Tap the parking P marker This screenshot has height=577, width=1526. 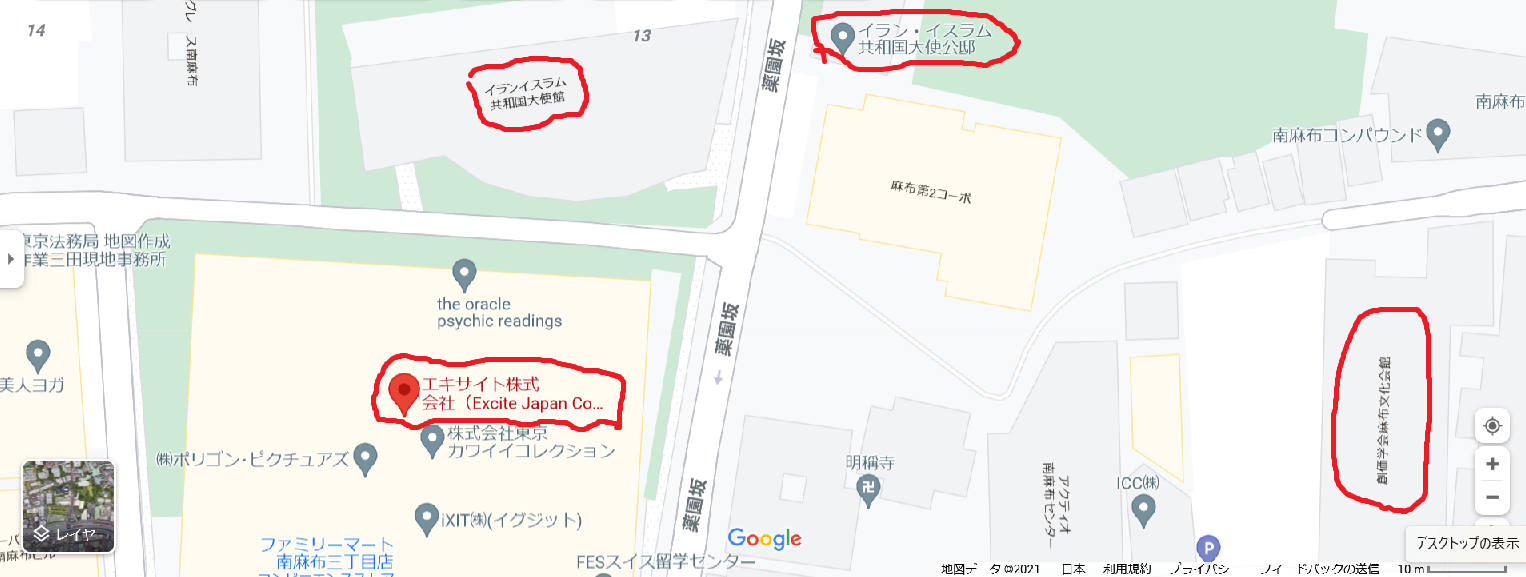[1209, 549]
